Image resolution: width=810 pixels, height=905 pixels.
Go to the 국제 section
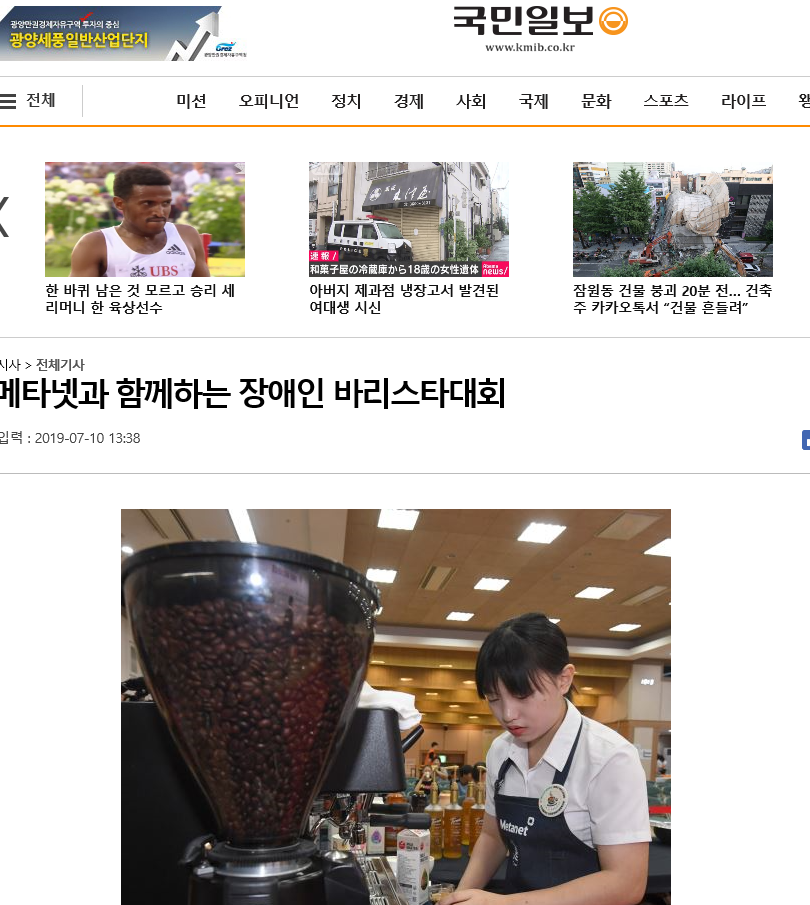pyautogui.click(x=533, y=101)
